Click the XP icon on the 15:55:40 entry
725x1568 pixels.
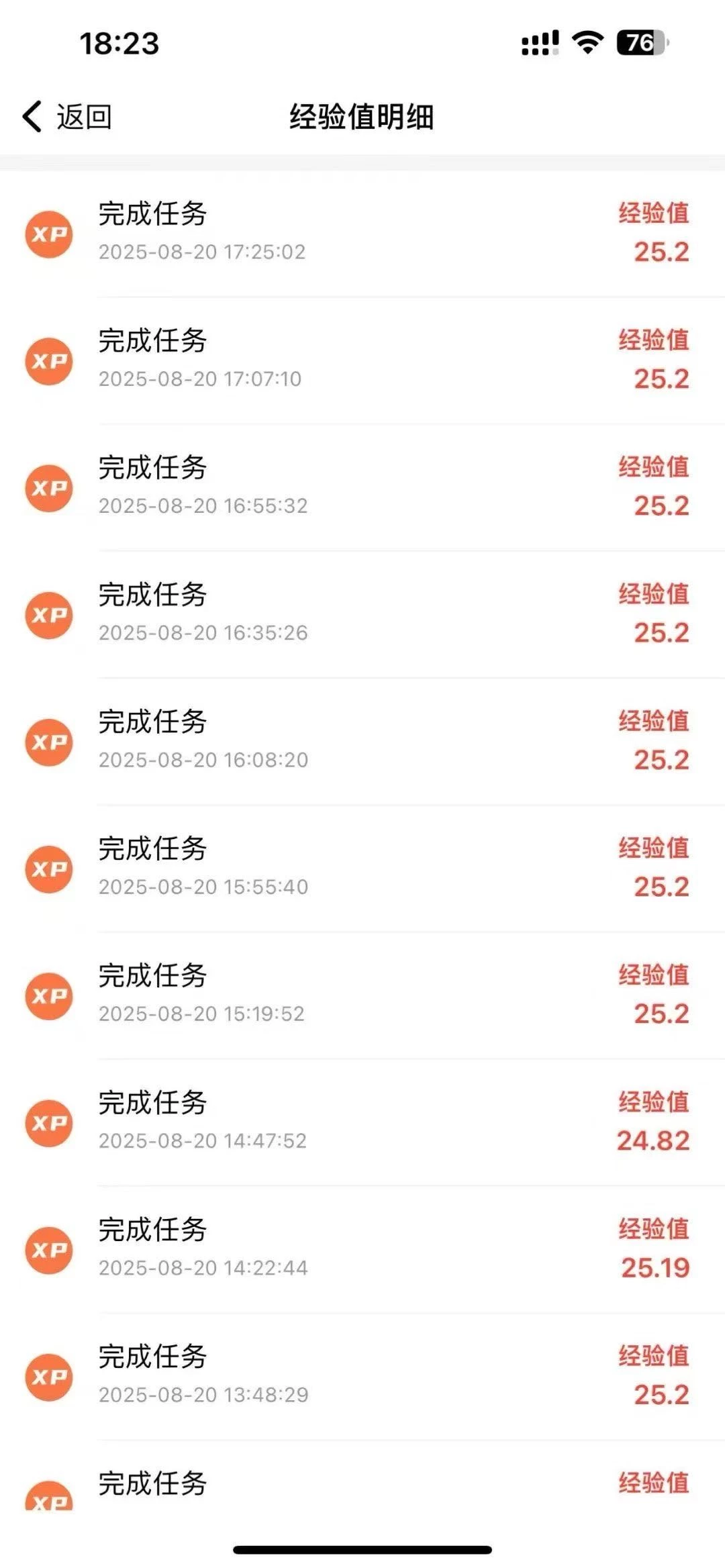[50, 871]
